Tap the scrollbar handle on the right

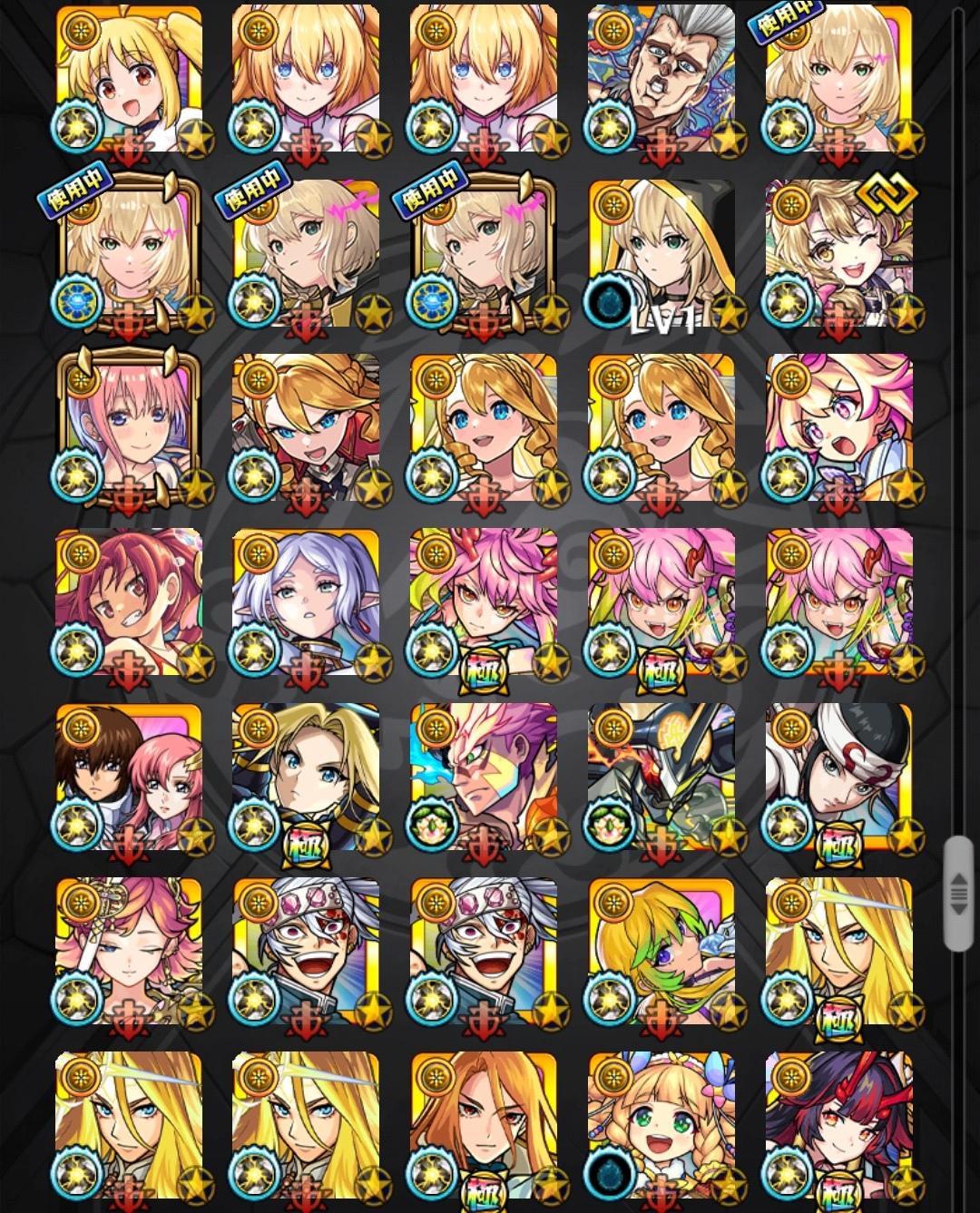point(958,894)
